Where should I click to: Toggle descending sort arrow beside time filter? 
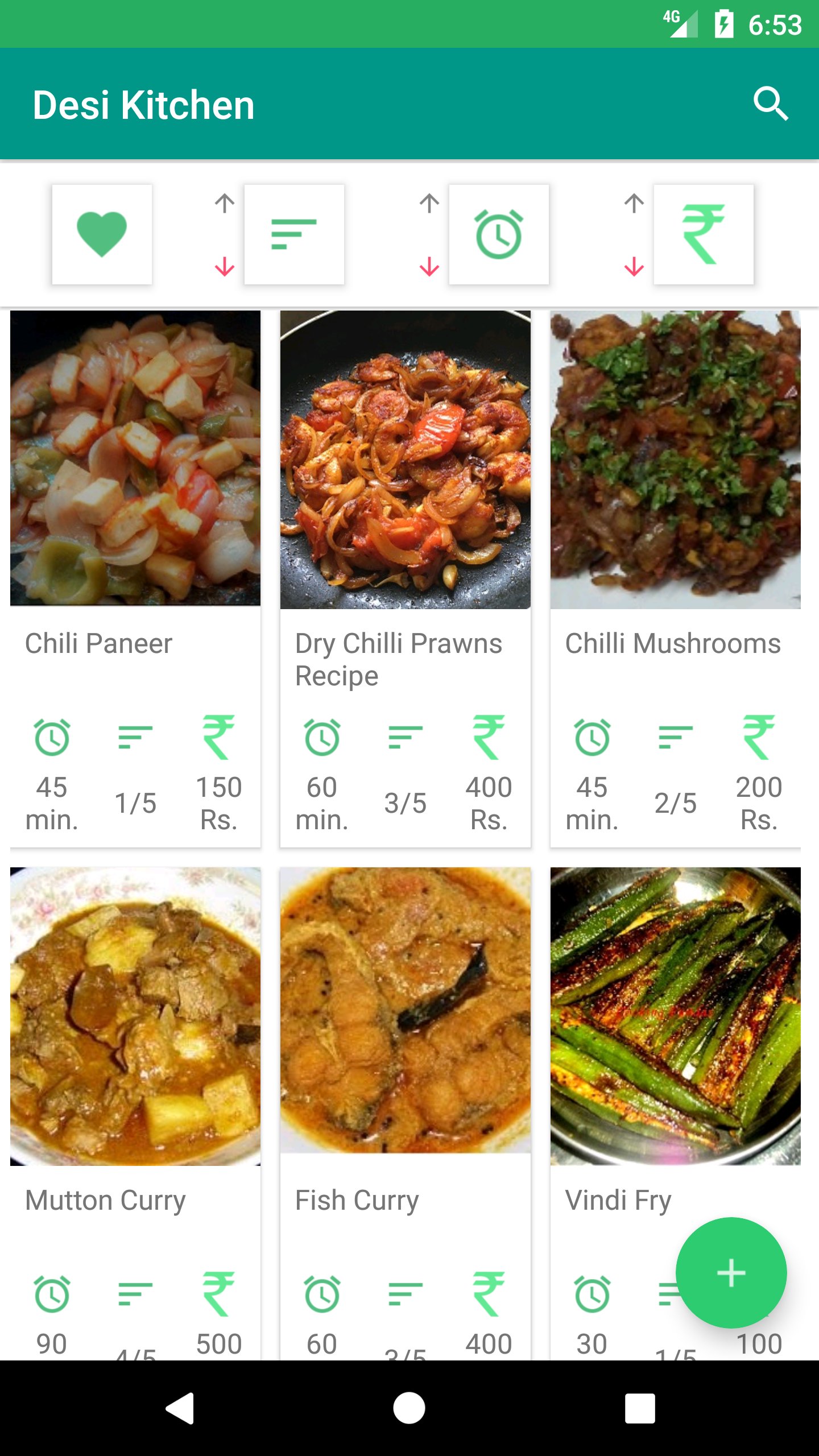[430, 266]
